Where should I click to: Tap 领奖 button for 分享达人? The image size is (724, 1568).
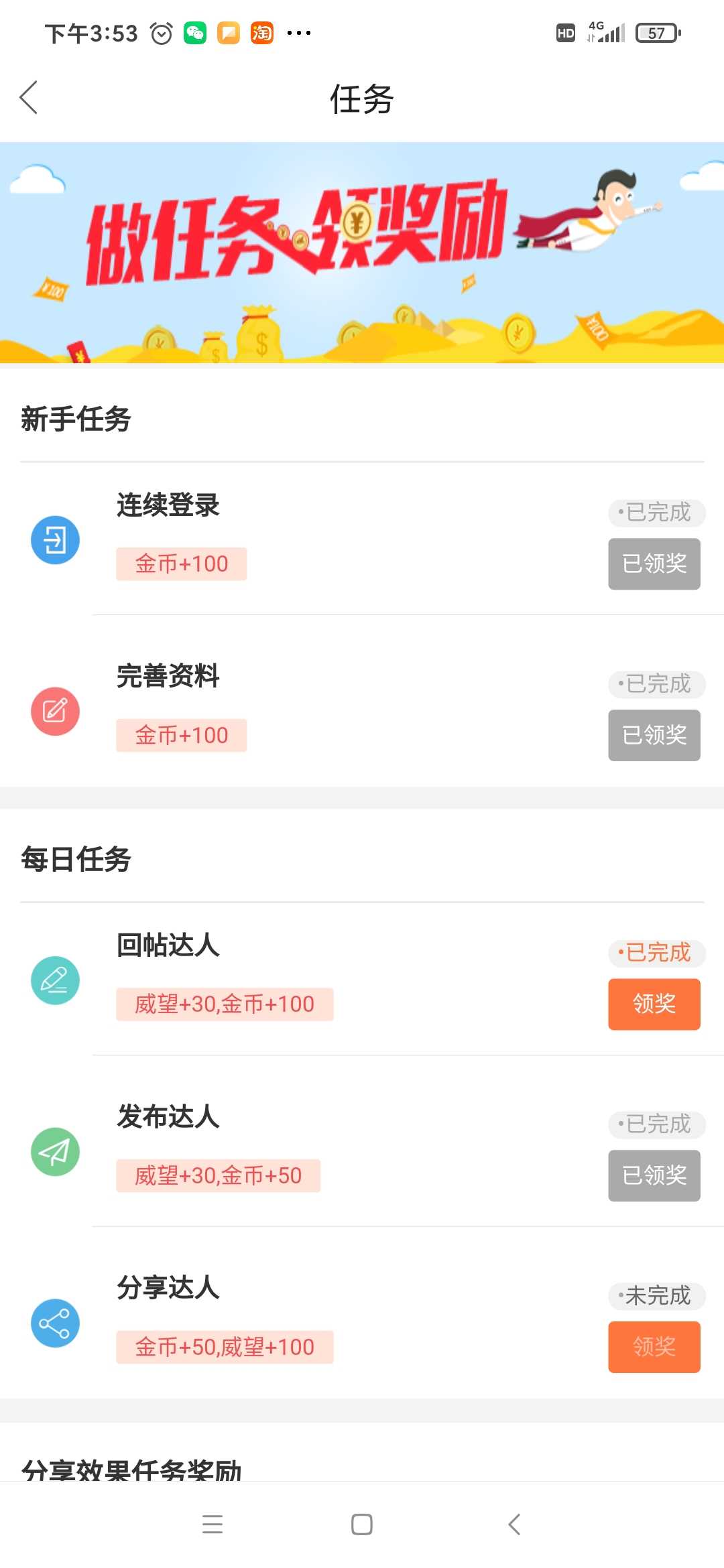pyautogui.click(x=654, y=1347)
